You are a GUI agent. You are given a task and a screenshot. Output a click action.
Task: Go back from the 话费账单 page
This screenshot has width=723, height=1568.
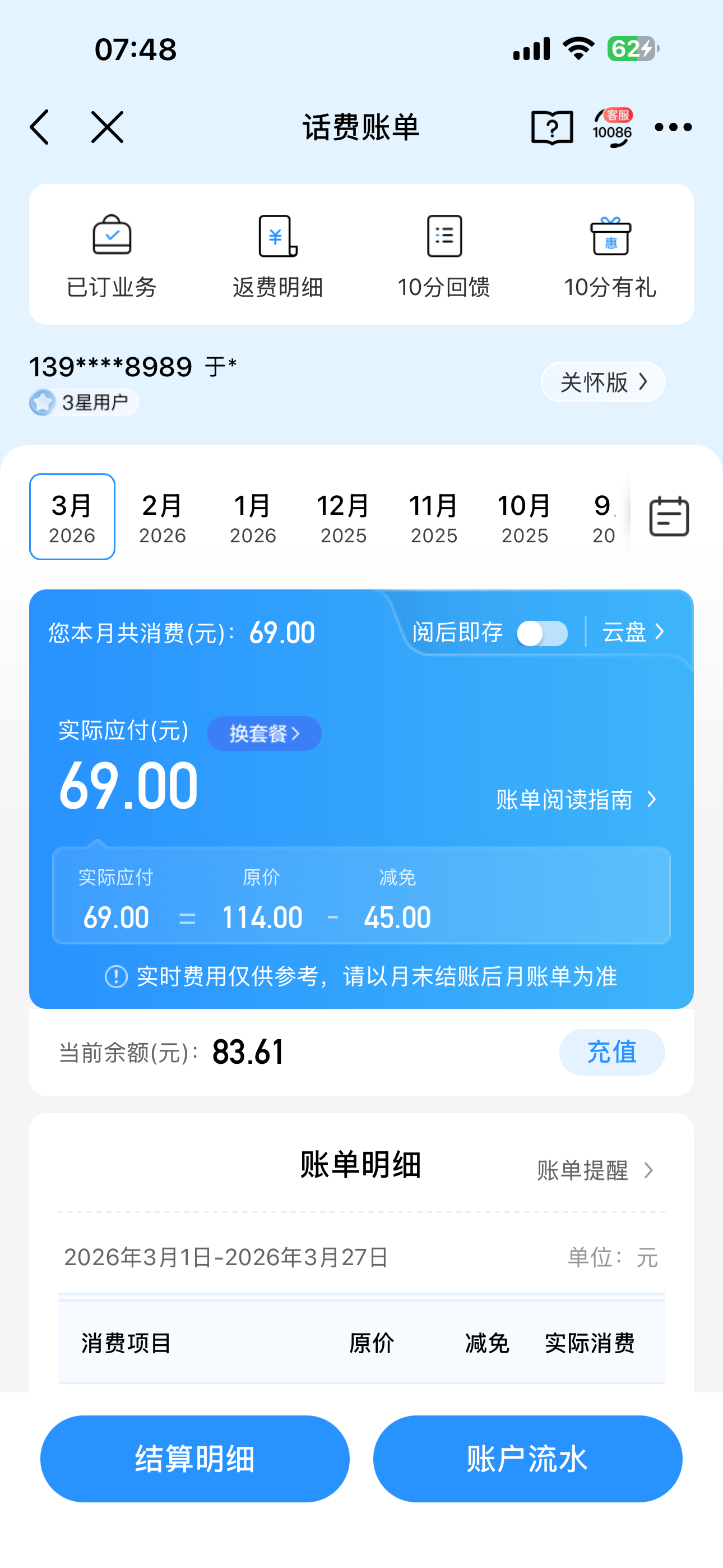coord(40,127)
